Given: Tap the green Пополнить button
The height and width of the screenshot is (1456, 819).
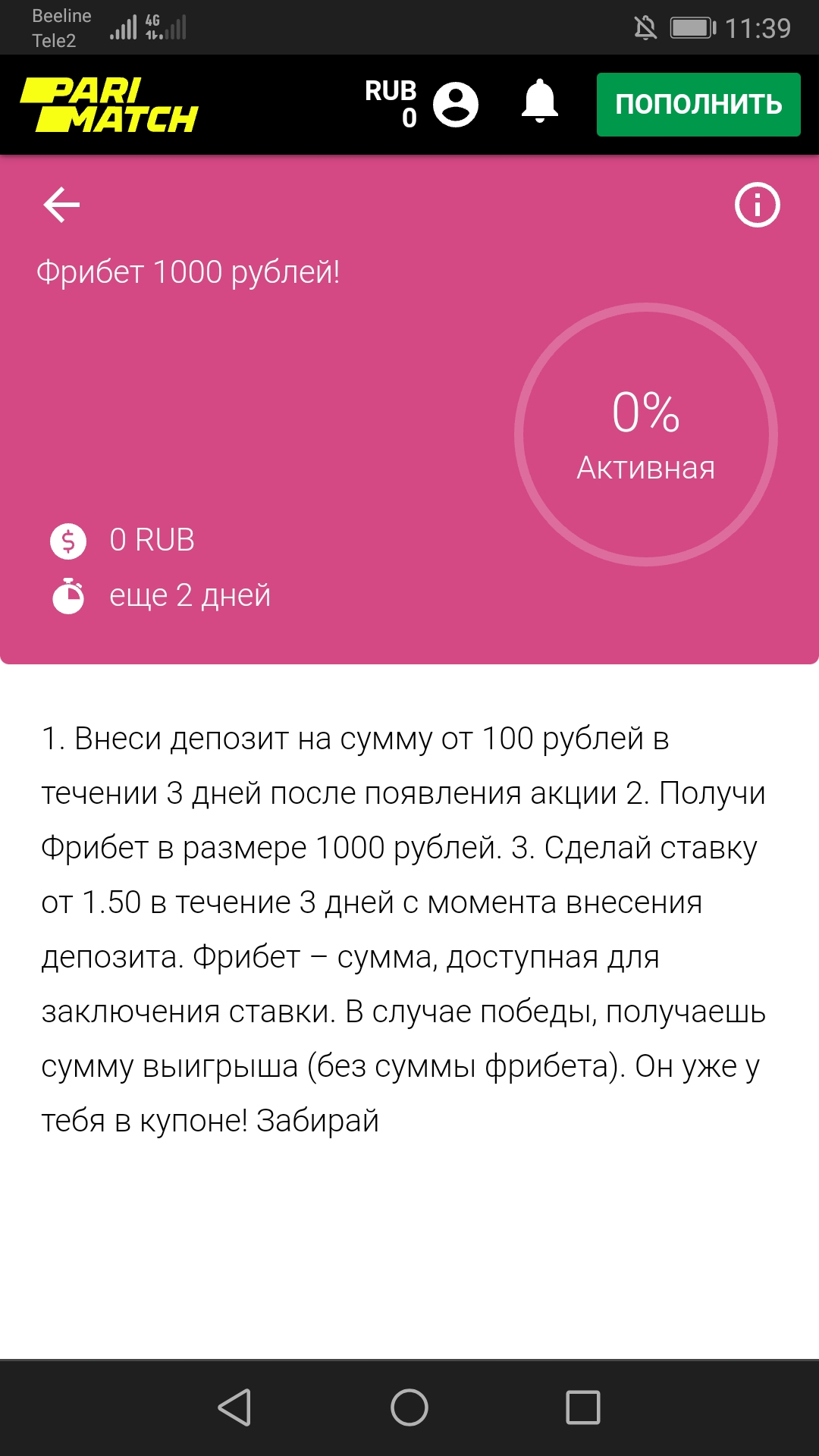Looking at the screenshot, I should pyautogui.click(x=698, y=105).
